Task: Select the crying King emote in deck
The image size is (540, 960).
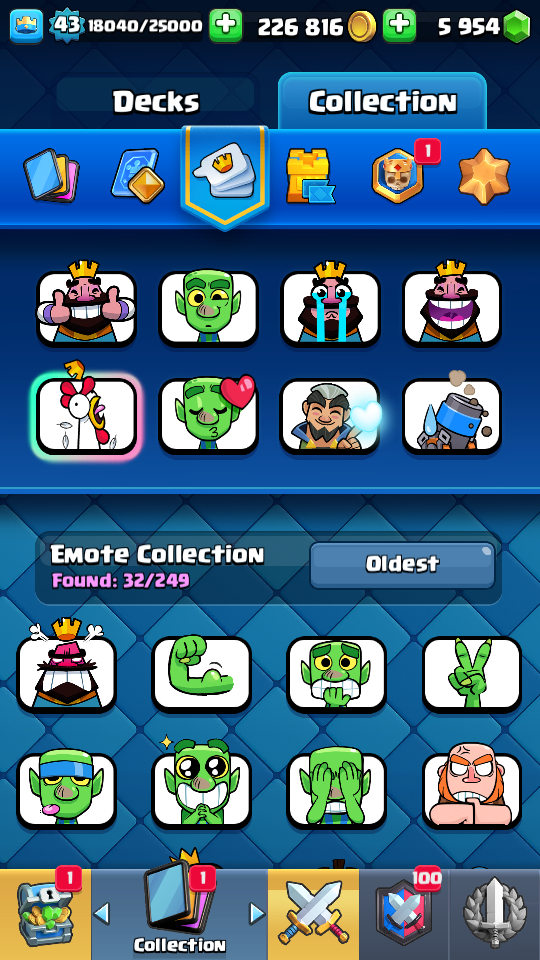Action: pyautogui.click(x=331, y=304)
